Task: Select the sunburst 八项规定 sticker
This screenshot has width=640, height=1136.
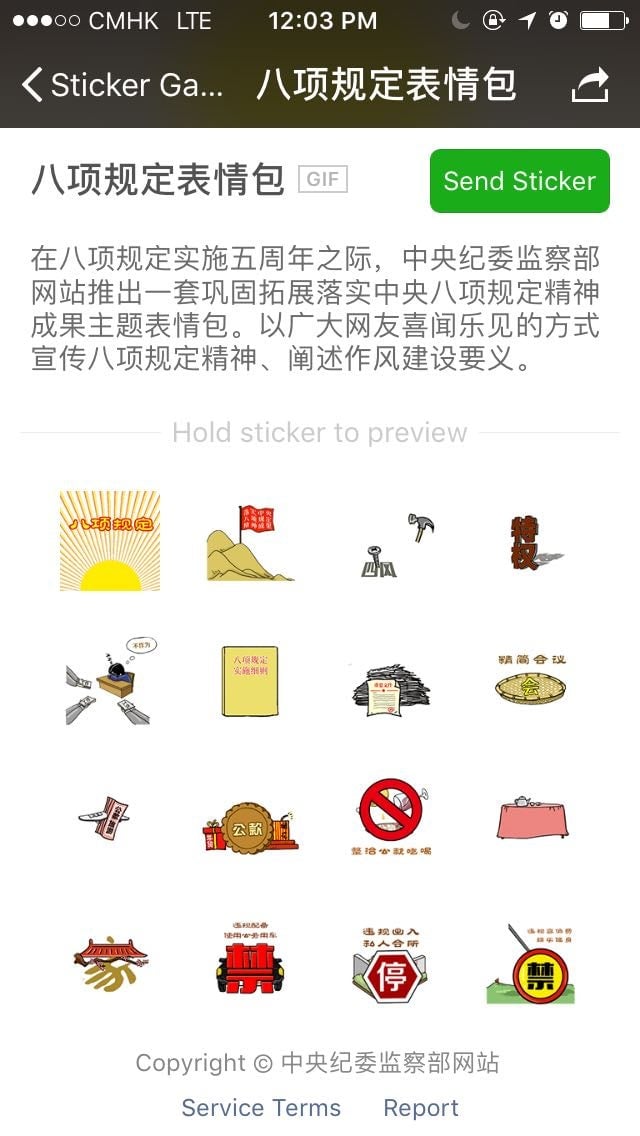Action: (x=110, y=540)
